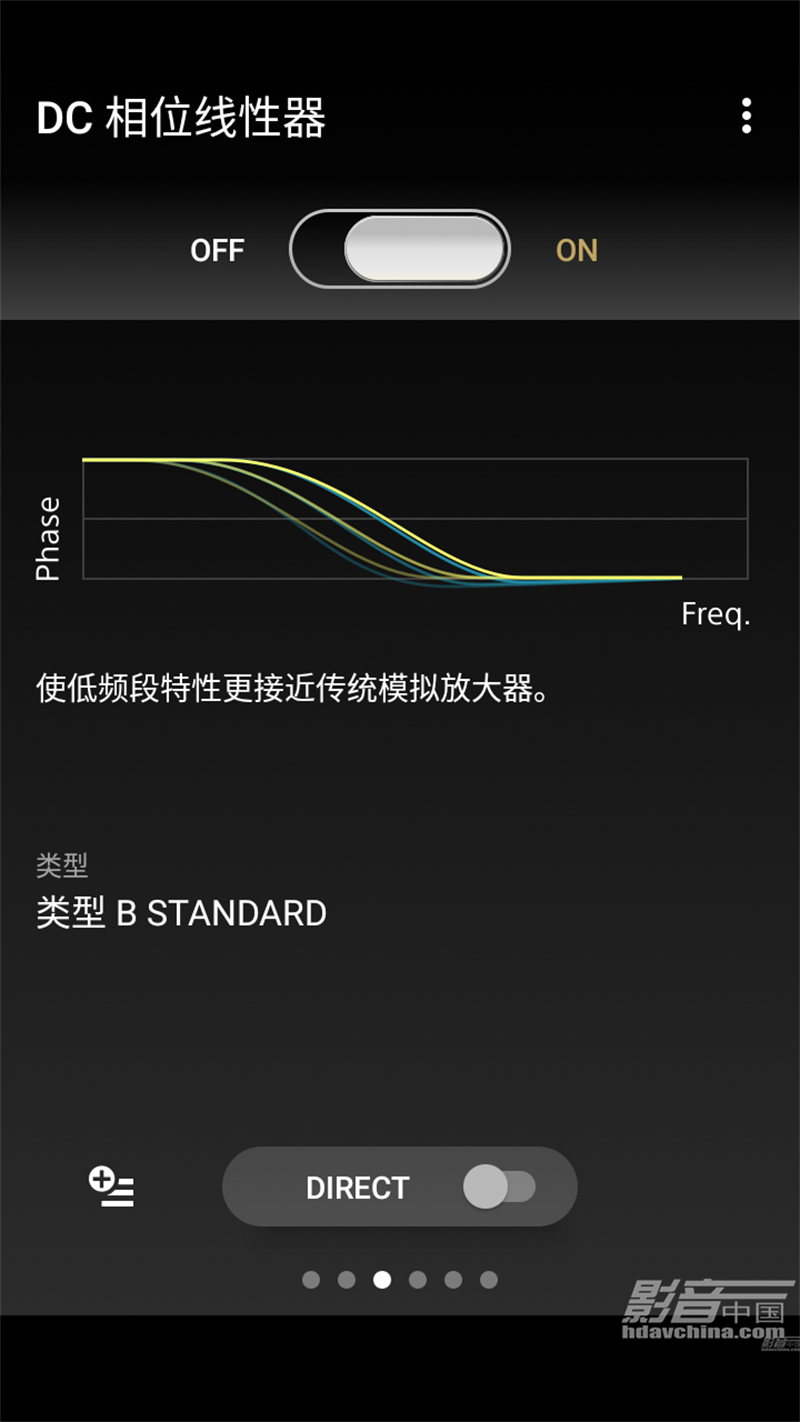The width and height of the screenshot is (800, 1422).
Task: Tap the add-to-list icon beside DIRECT
Action: 111,1187
